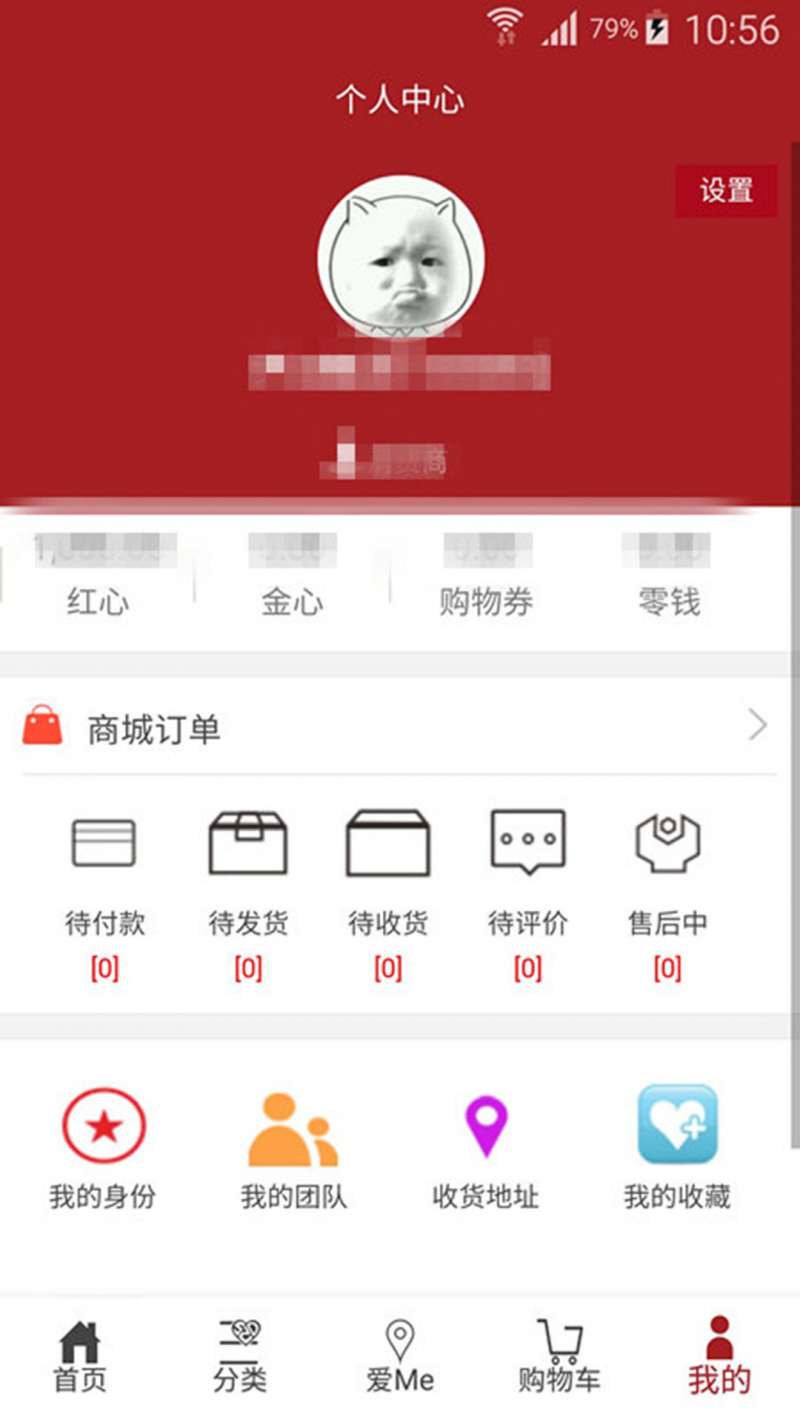Switch to the 首页 home tab
Screen dimensions: 800x1422
point(80,1358)
